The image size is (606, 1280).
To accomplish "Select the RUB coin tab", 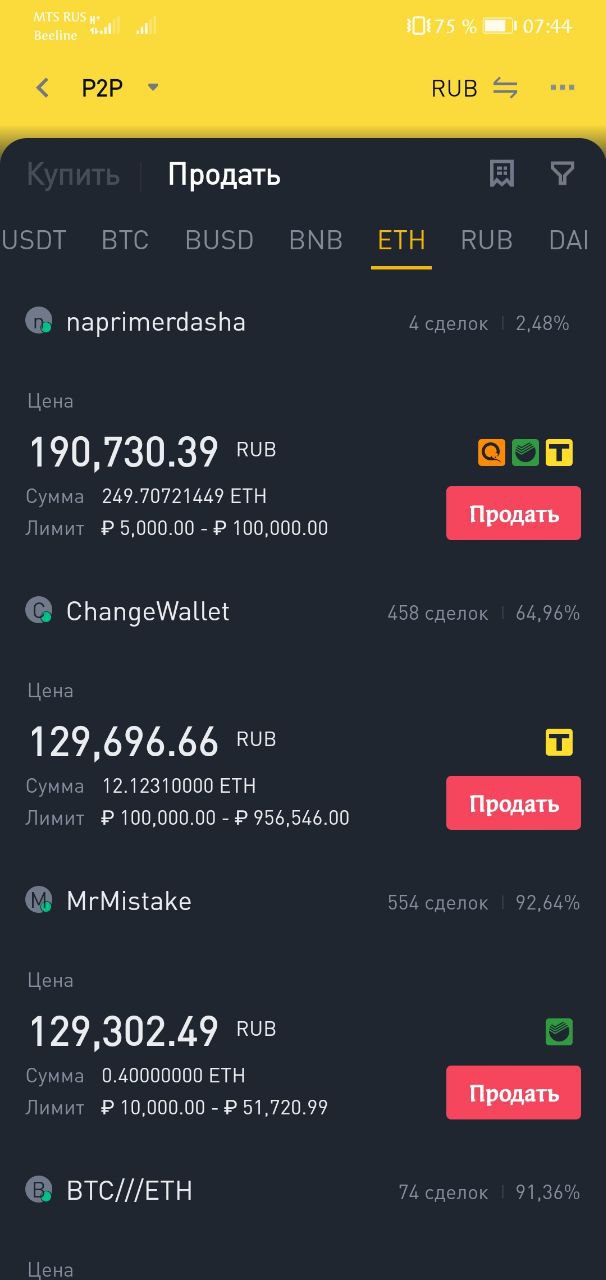I will (487, 240).
